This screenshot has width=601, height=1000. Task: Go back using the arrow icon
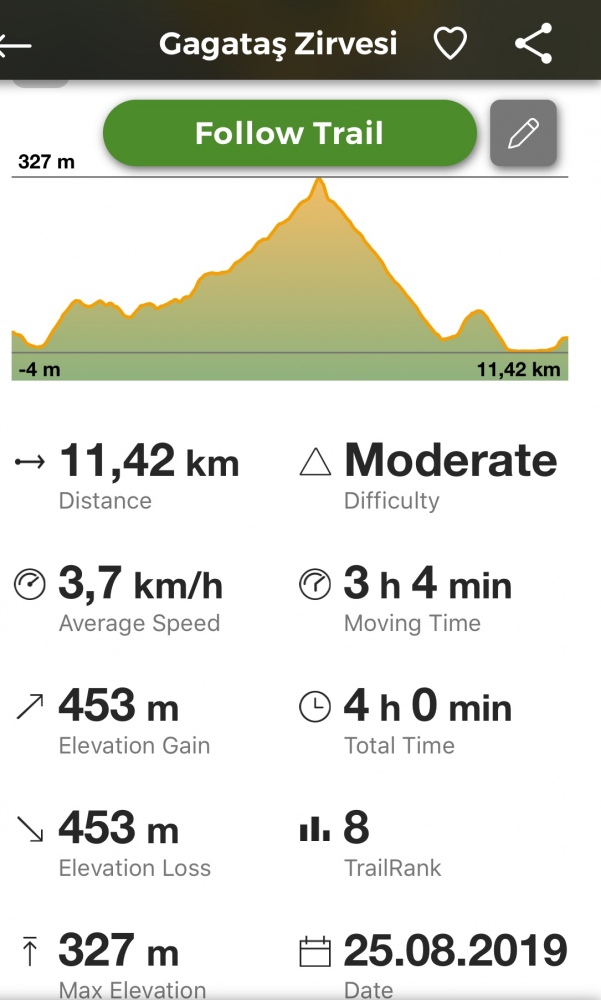(15, 45)
